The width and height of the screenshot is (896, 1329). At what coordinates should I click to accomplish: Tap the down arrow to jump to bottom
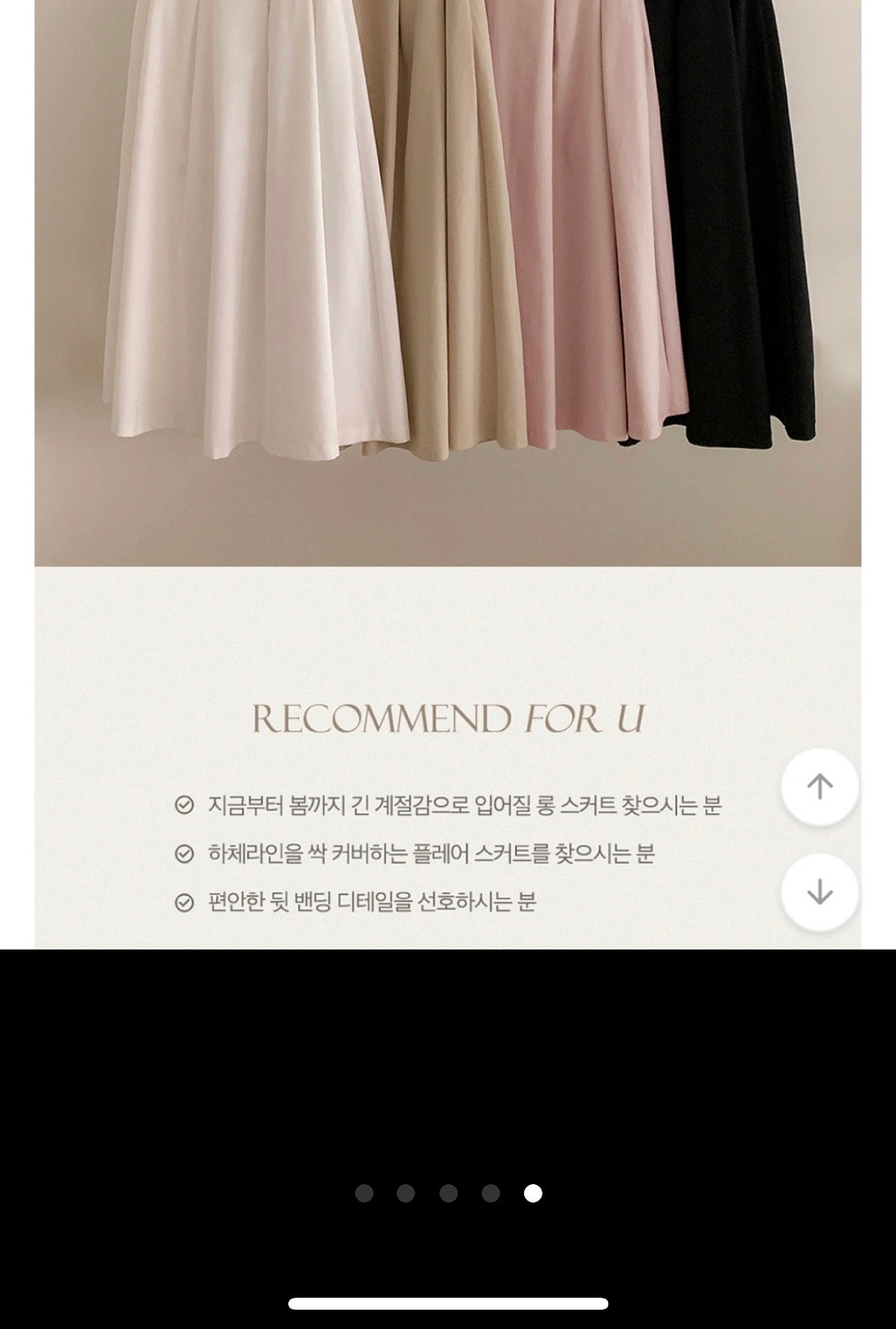point(819,892)
